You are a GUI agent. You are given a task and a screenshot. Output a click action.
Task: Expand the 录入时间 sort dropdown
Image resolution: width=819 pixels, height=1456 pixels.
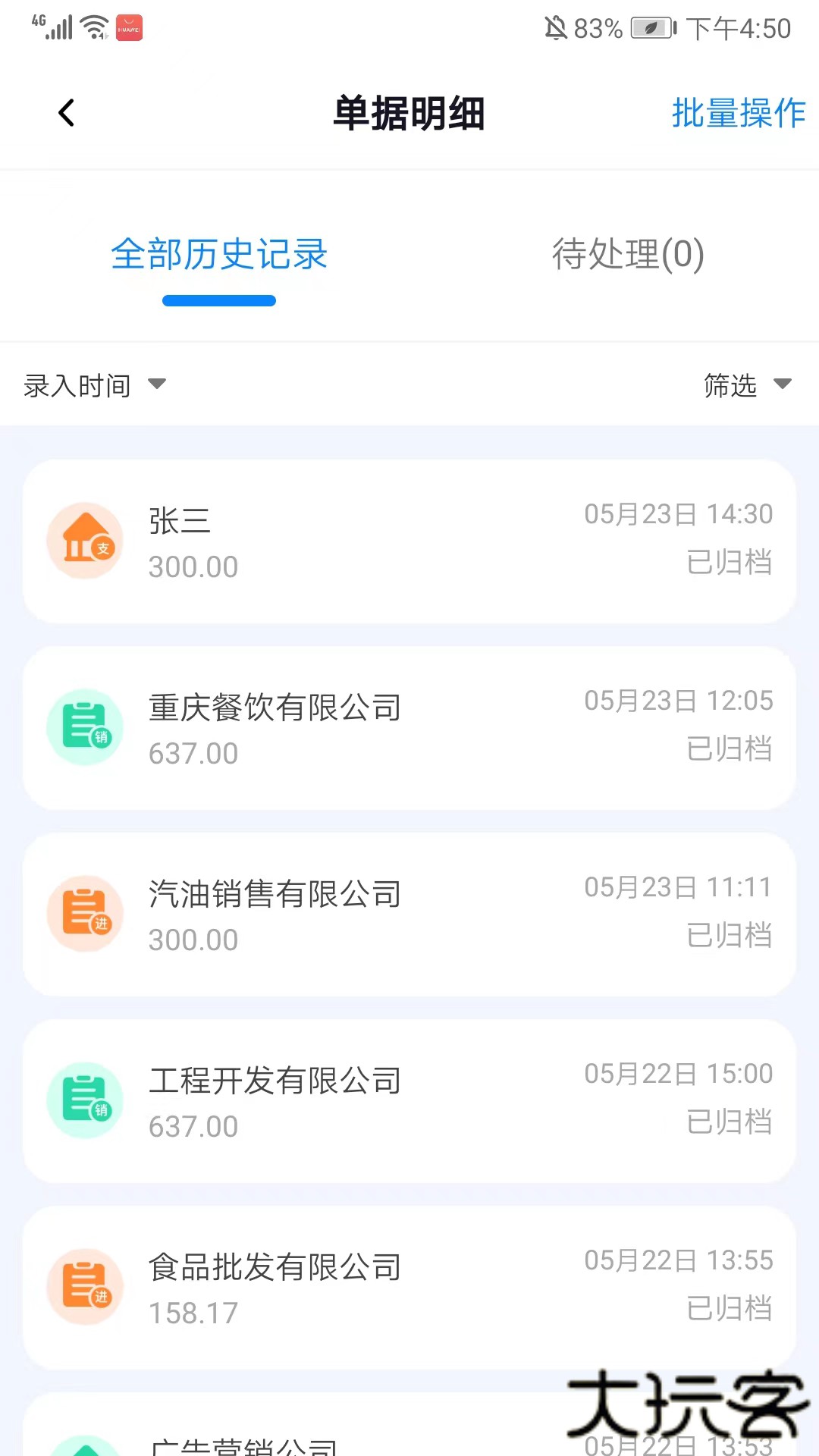tap(94, 385)
